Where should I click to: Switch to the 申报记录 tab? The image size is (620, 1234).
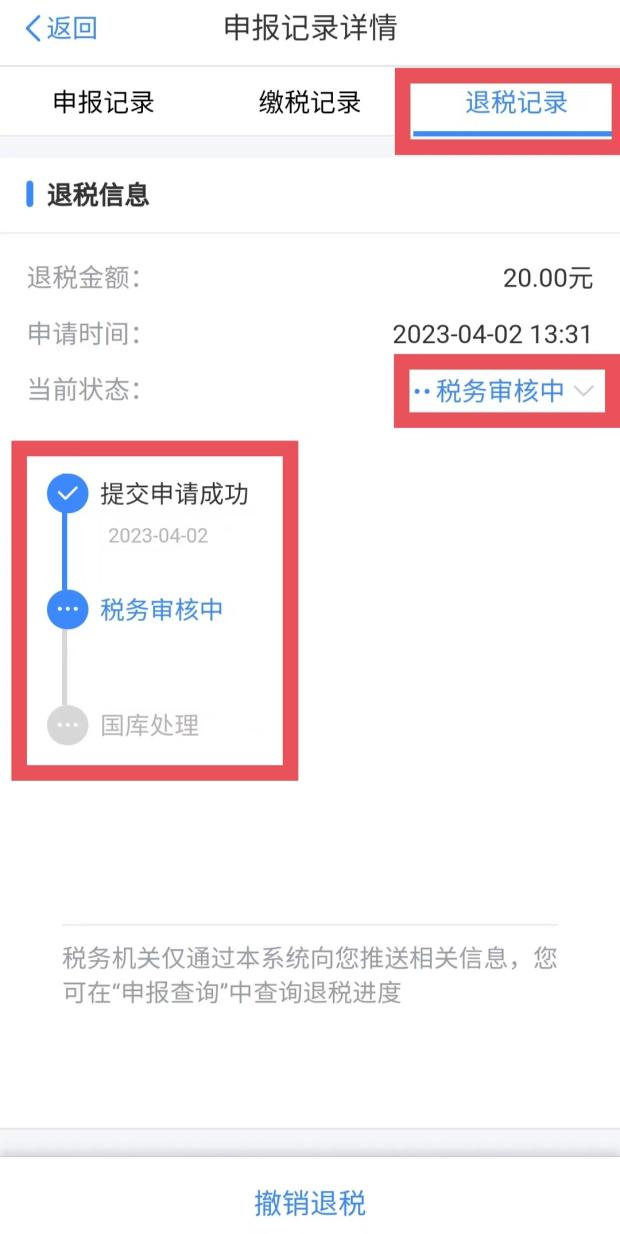(104, 102)
